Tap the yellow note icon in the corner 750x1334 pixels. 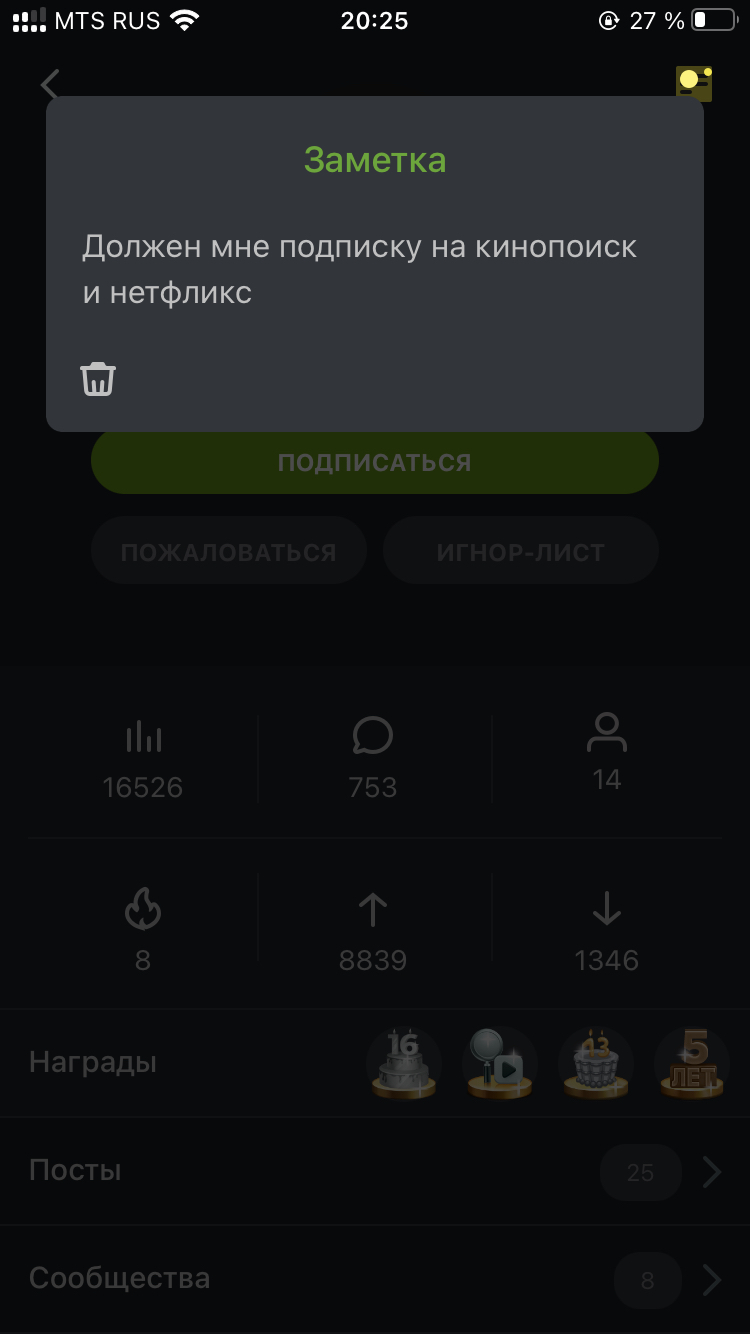point(693,82)
